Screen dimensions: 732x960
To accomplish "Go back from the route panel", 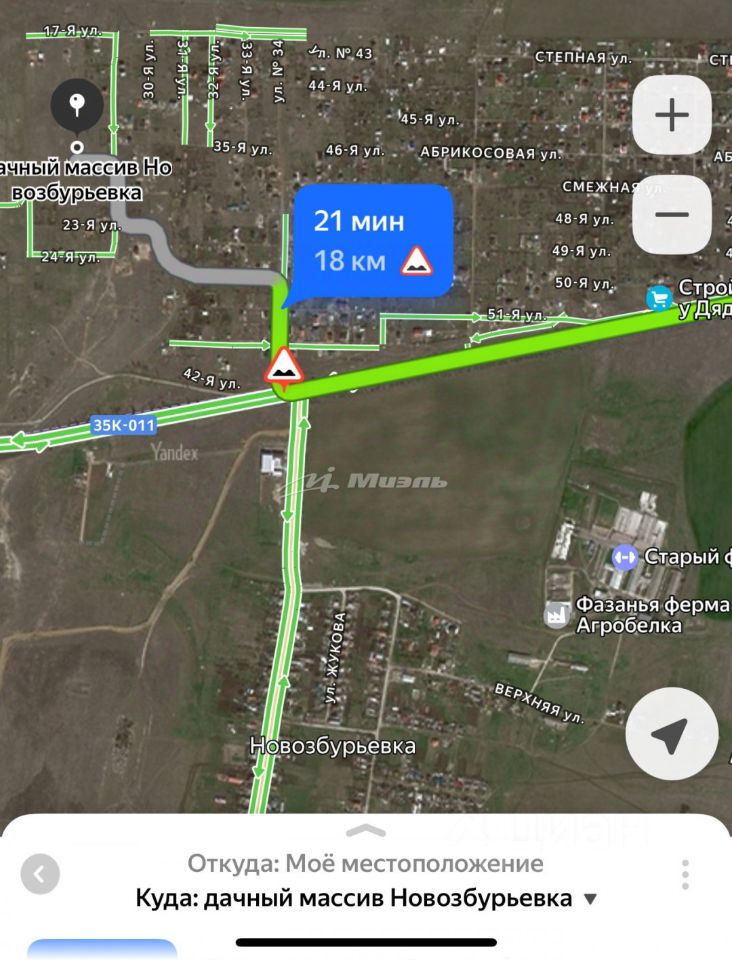I will click(x=40, y=874).
